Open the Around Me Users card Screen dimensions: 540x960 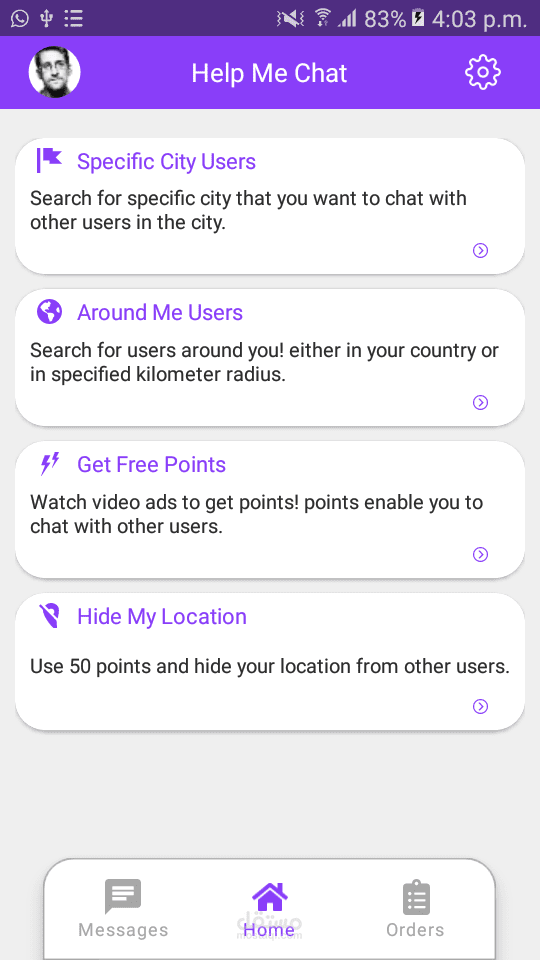[269, 357]
